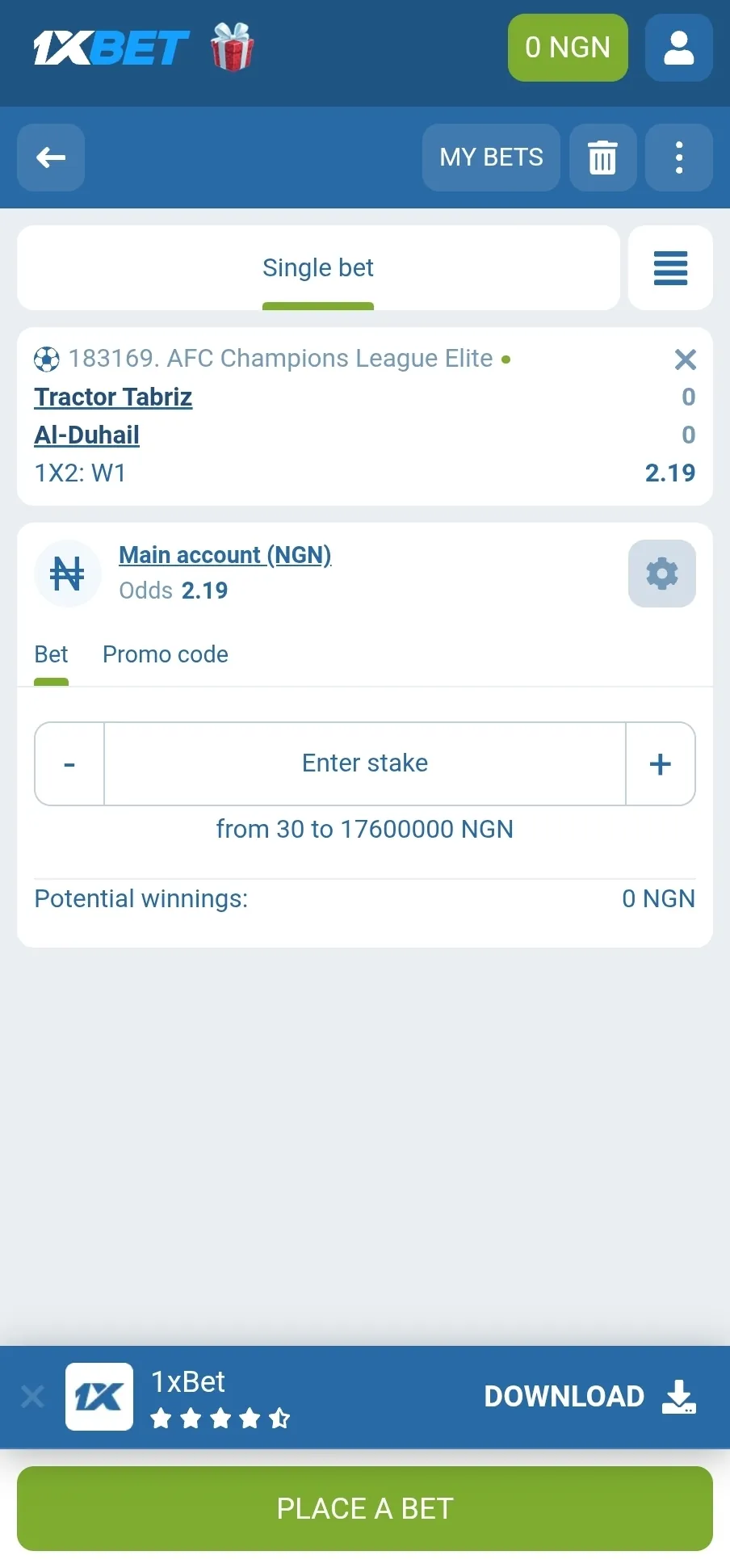Go back using the arrow button
Screen dimensions: 730x1568
(x=51, y=158)
